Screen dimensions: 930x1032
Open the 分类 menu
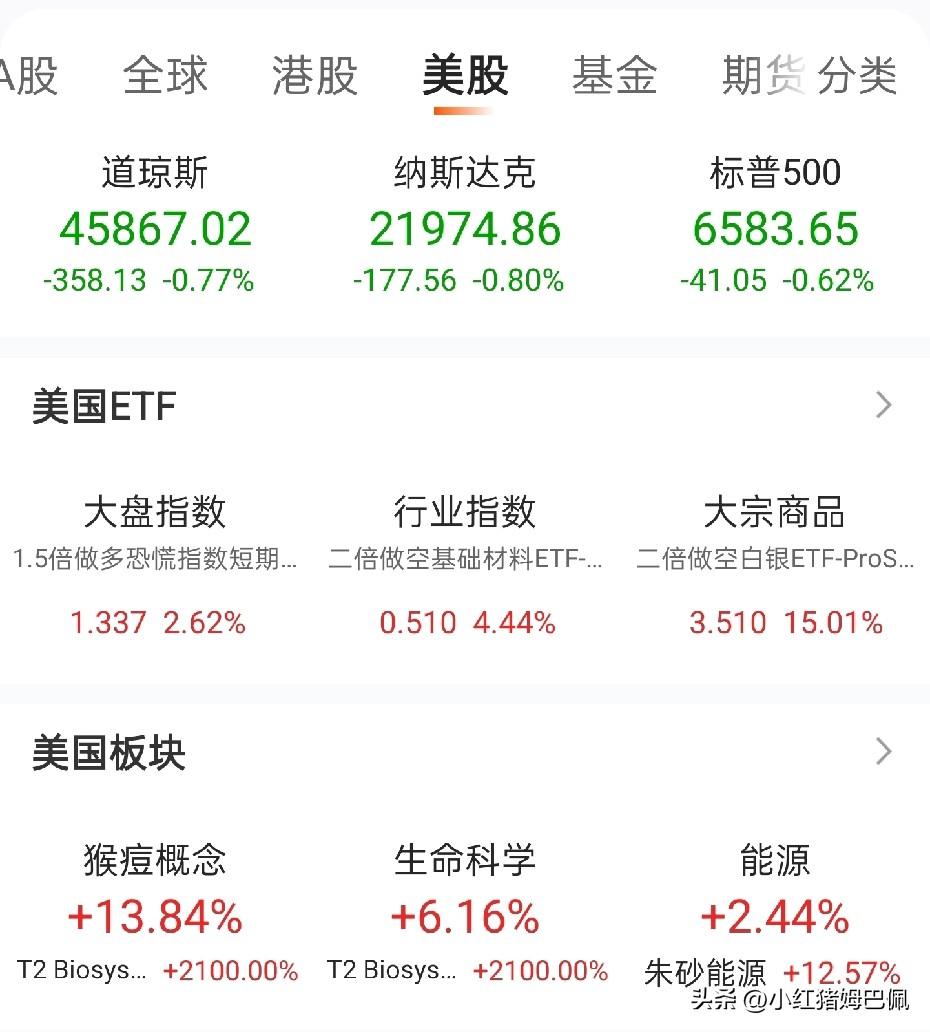click(858, 76)
